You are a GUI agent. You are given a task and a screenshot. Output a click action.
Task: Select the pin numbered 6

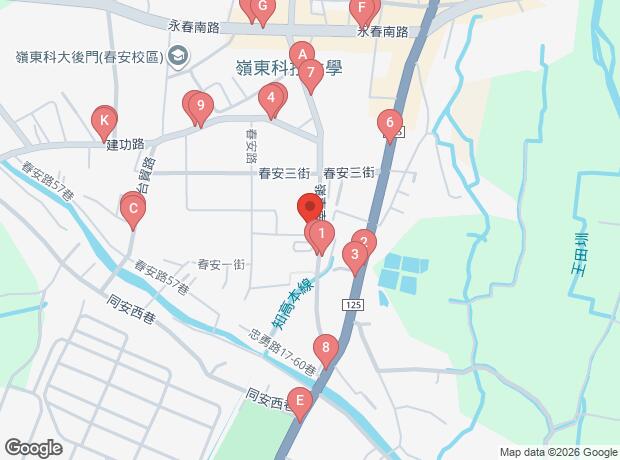click(389, 125)
